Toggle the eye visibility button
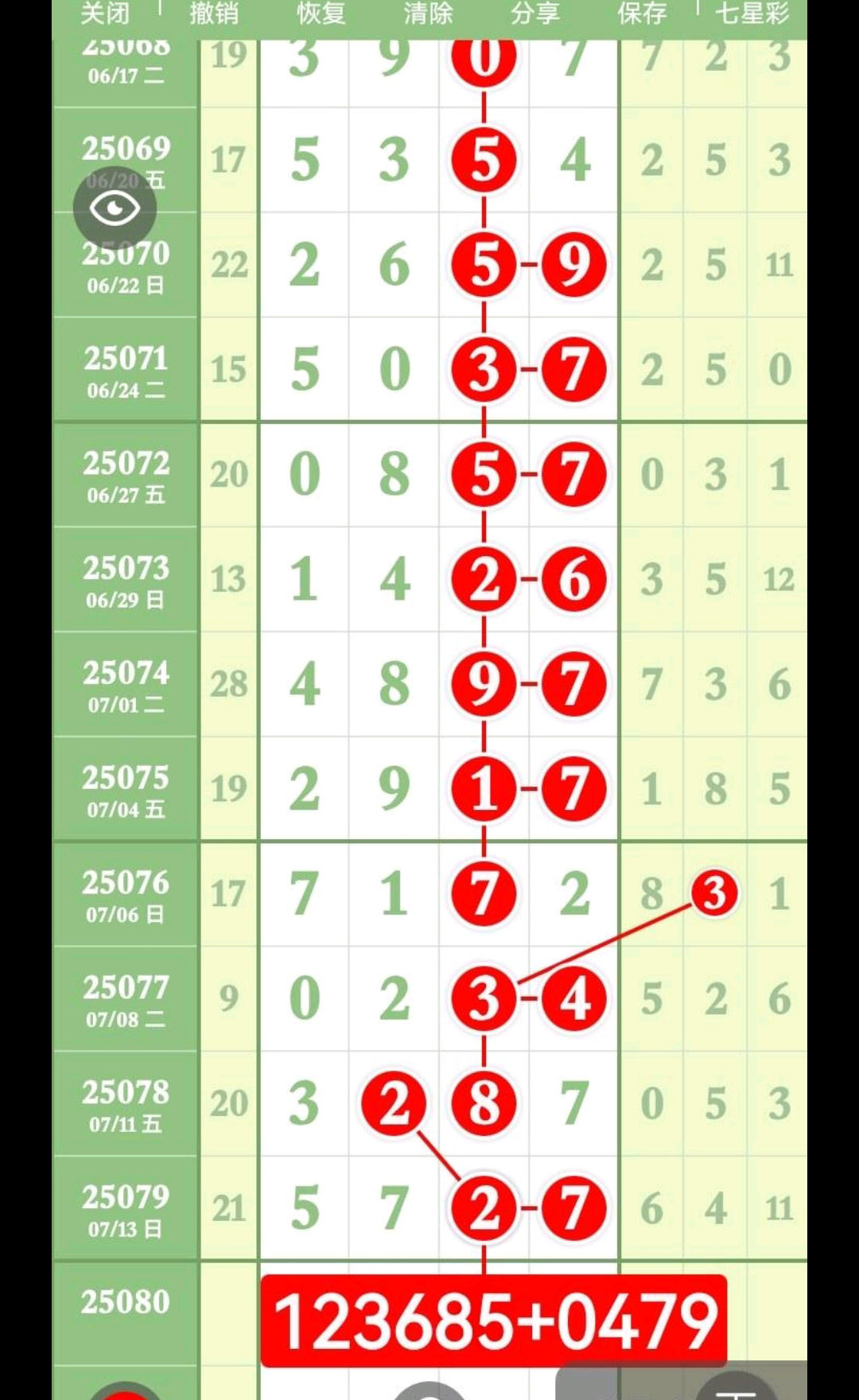This screenshot has height=1400, width=859. coord(115,208)
